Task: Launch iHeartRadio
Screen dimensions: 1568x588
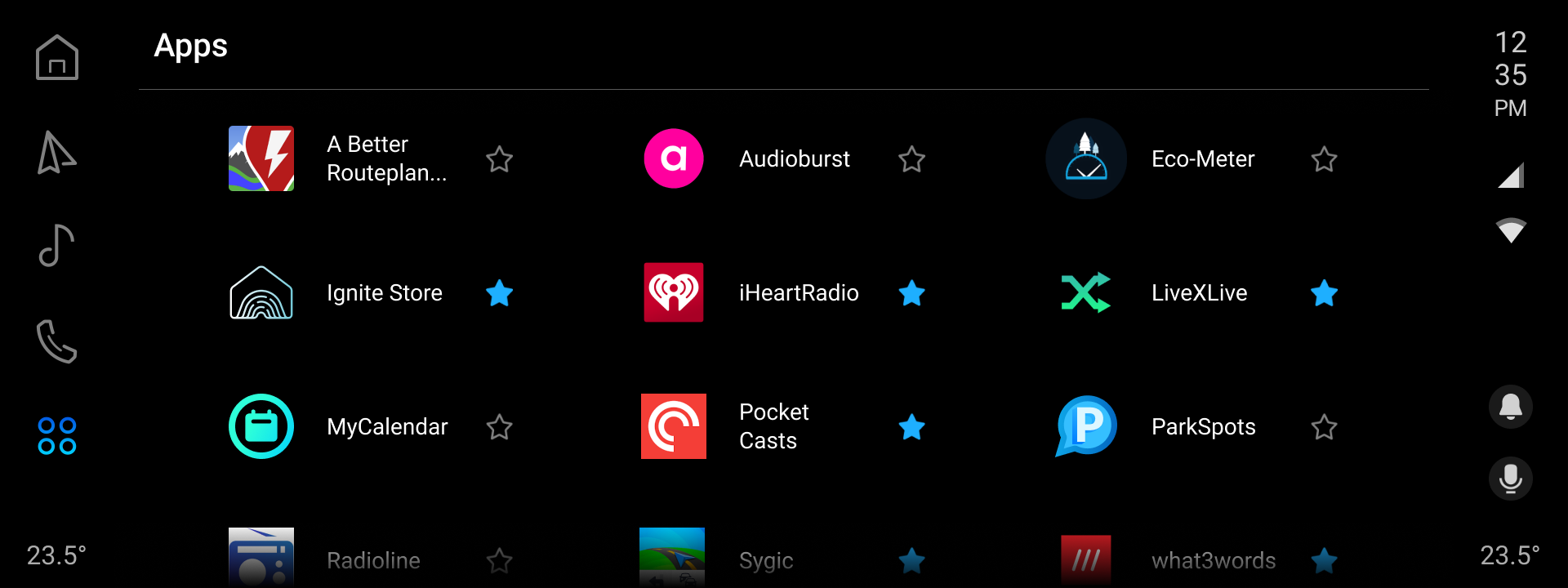Action: pyautogui.click(x=674, y=292)
